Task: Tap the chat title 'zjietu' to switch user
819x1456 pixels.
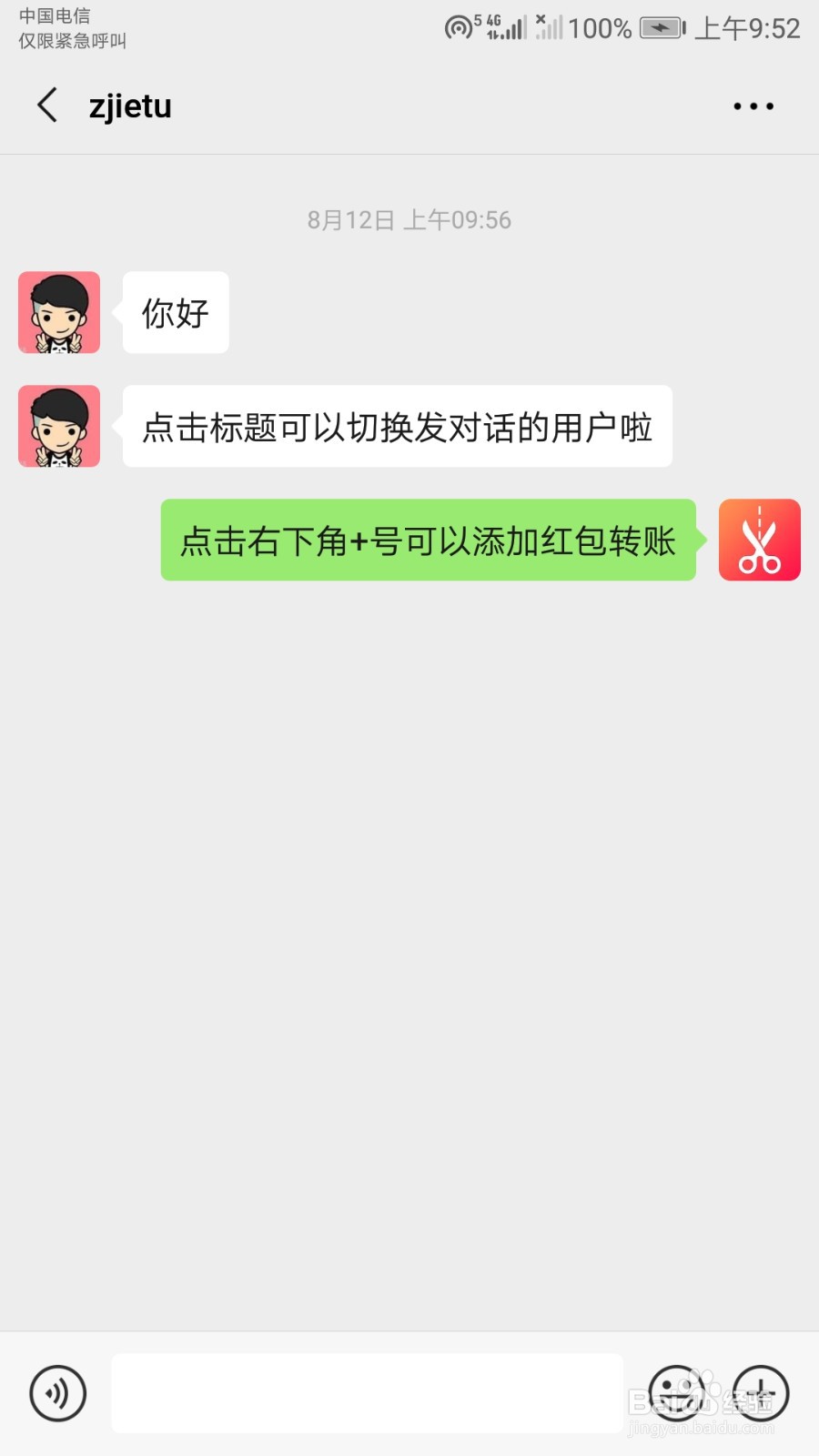Action: [130, 106]
